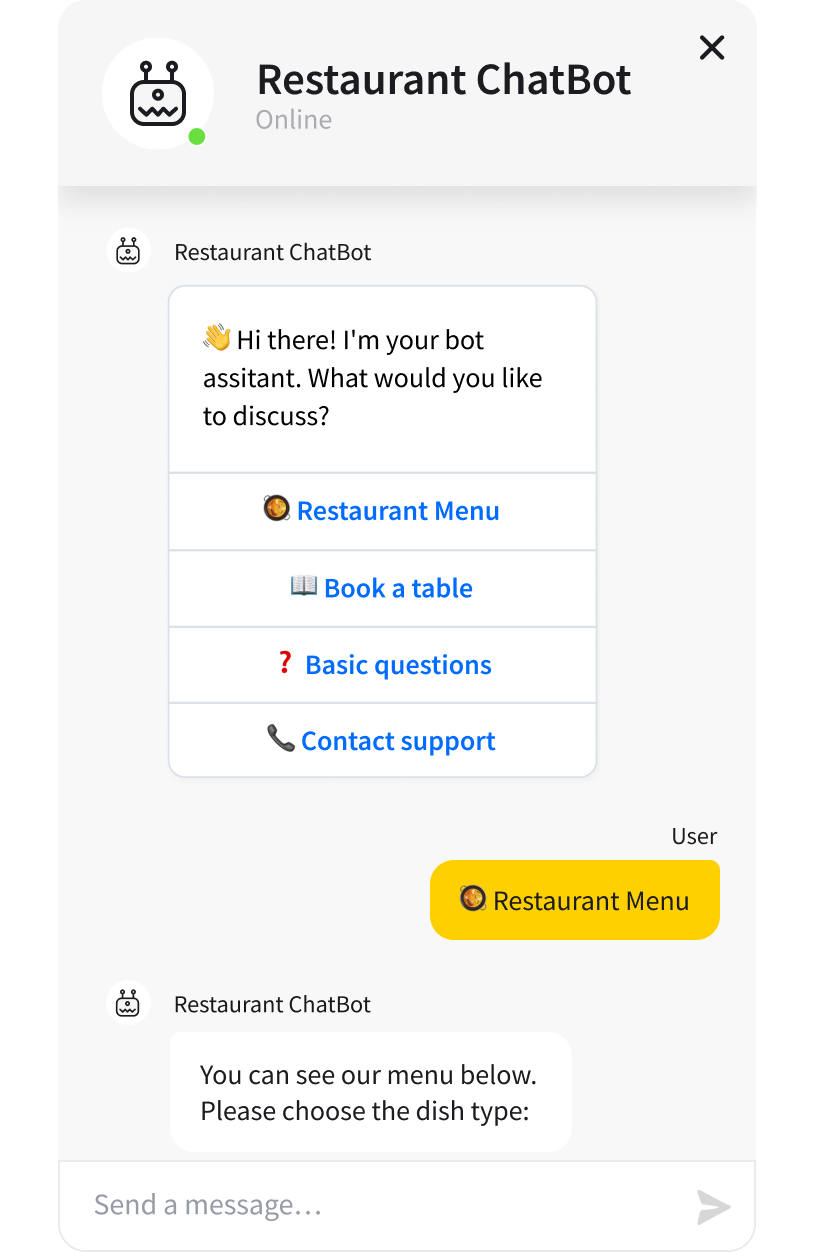Click the Restaurant ChatBot title in the header
Image resolution: width=818 pixels, height=1252 pixels.
pos(444,79)
